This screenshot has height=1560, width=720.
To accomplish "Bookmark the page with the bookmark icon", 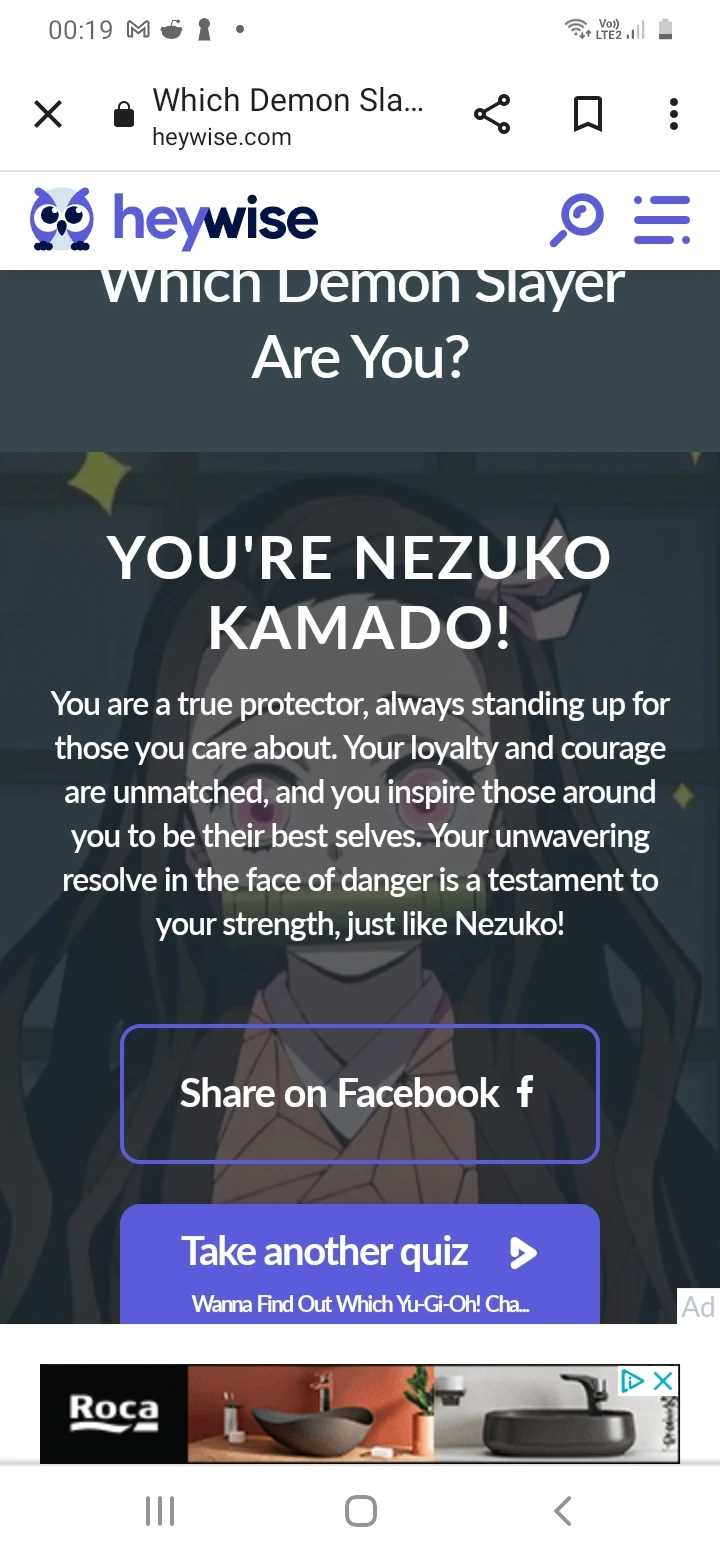I will coord(588,114).
